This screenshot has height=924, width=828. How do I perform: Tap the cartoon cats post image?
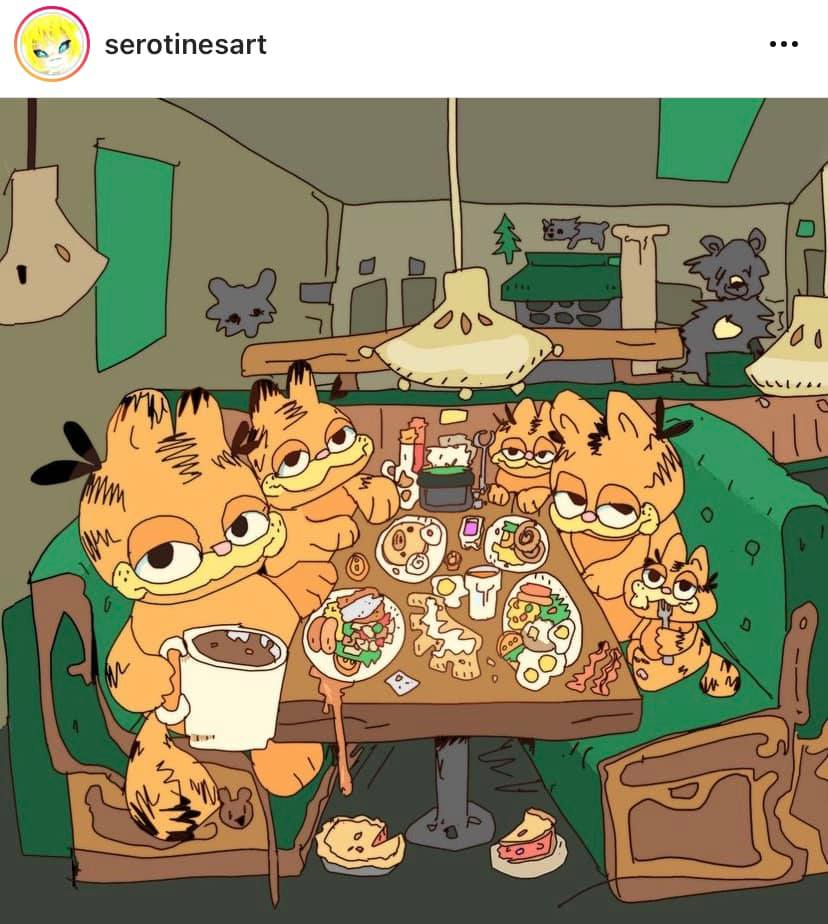(414, 510)
